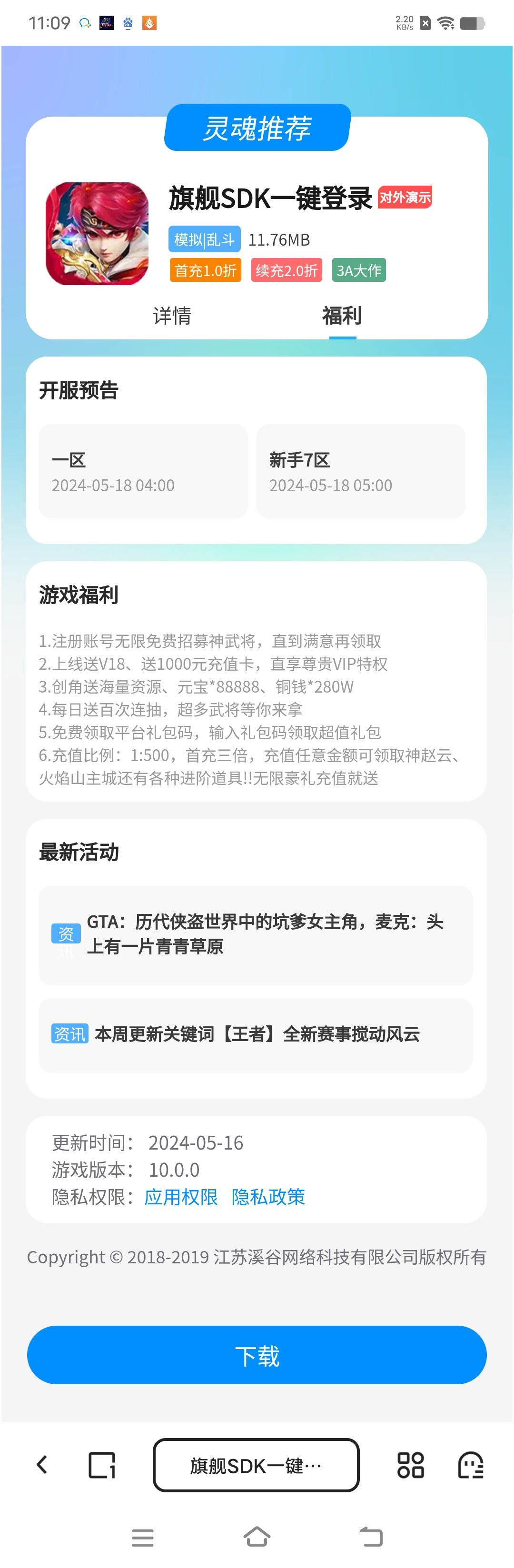Open the browser four-square grid menu
514x1568 pixels.
[x=411, y=1465]
